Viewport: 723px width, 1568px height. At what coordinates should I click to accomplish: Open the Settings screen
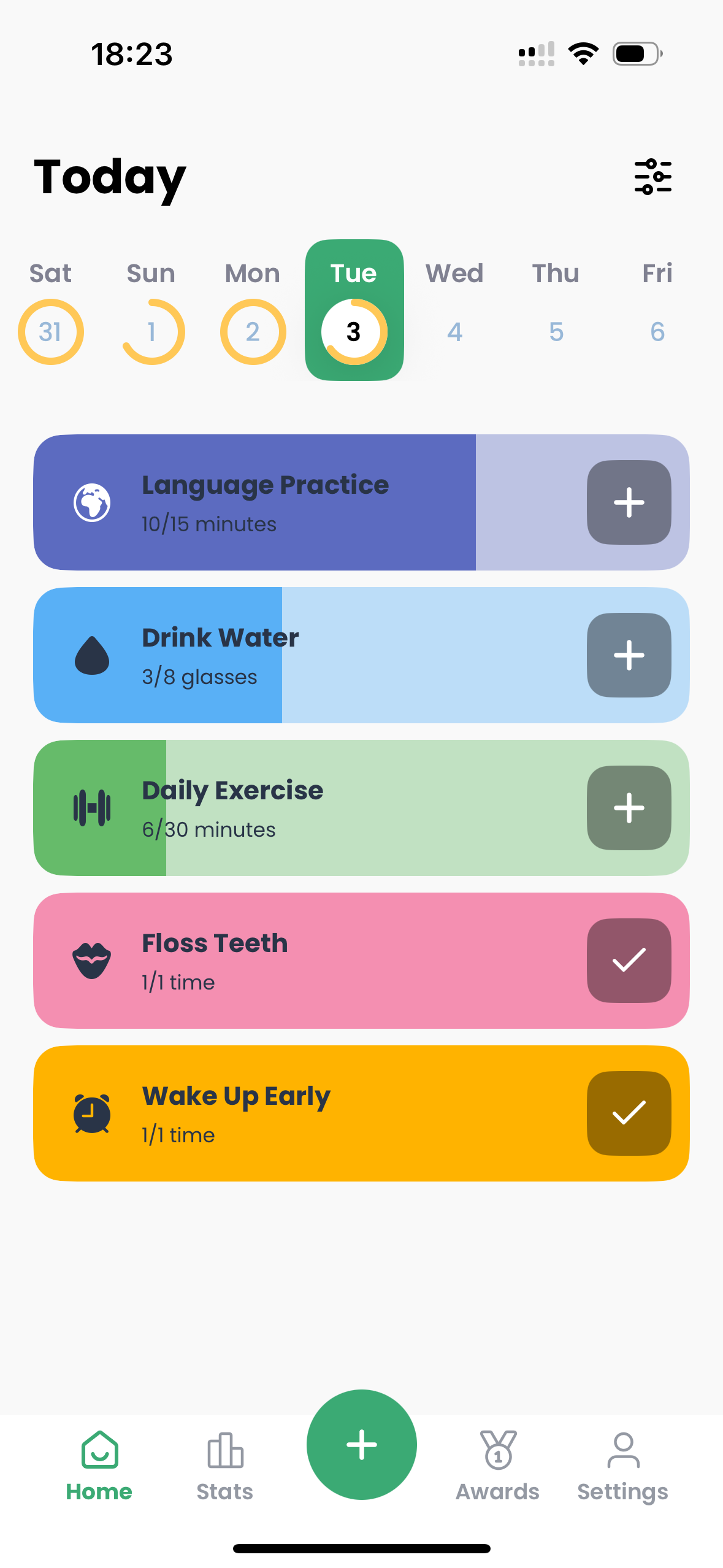(x=622, y=1466)
